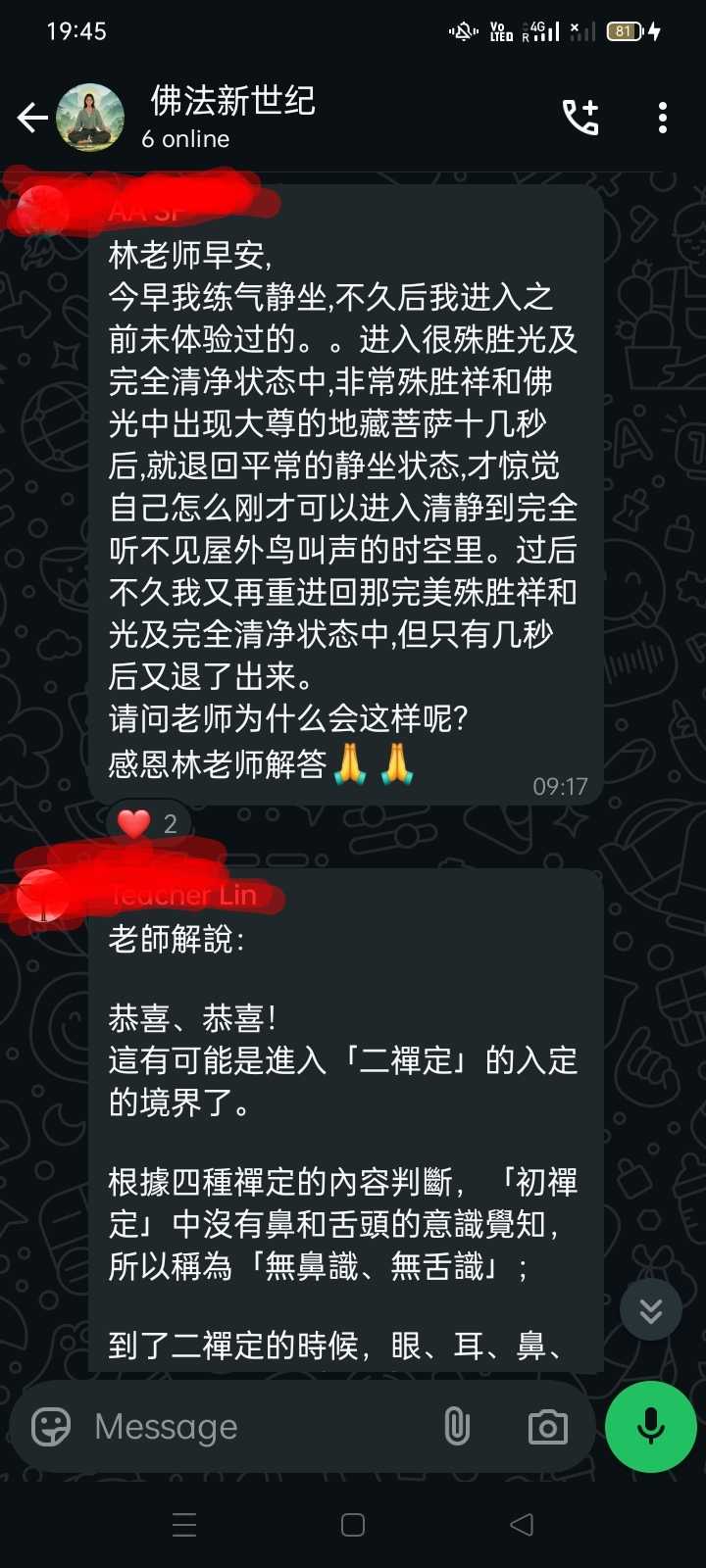Record a voice message with the microphone

[x=651, y=1427]
